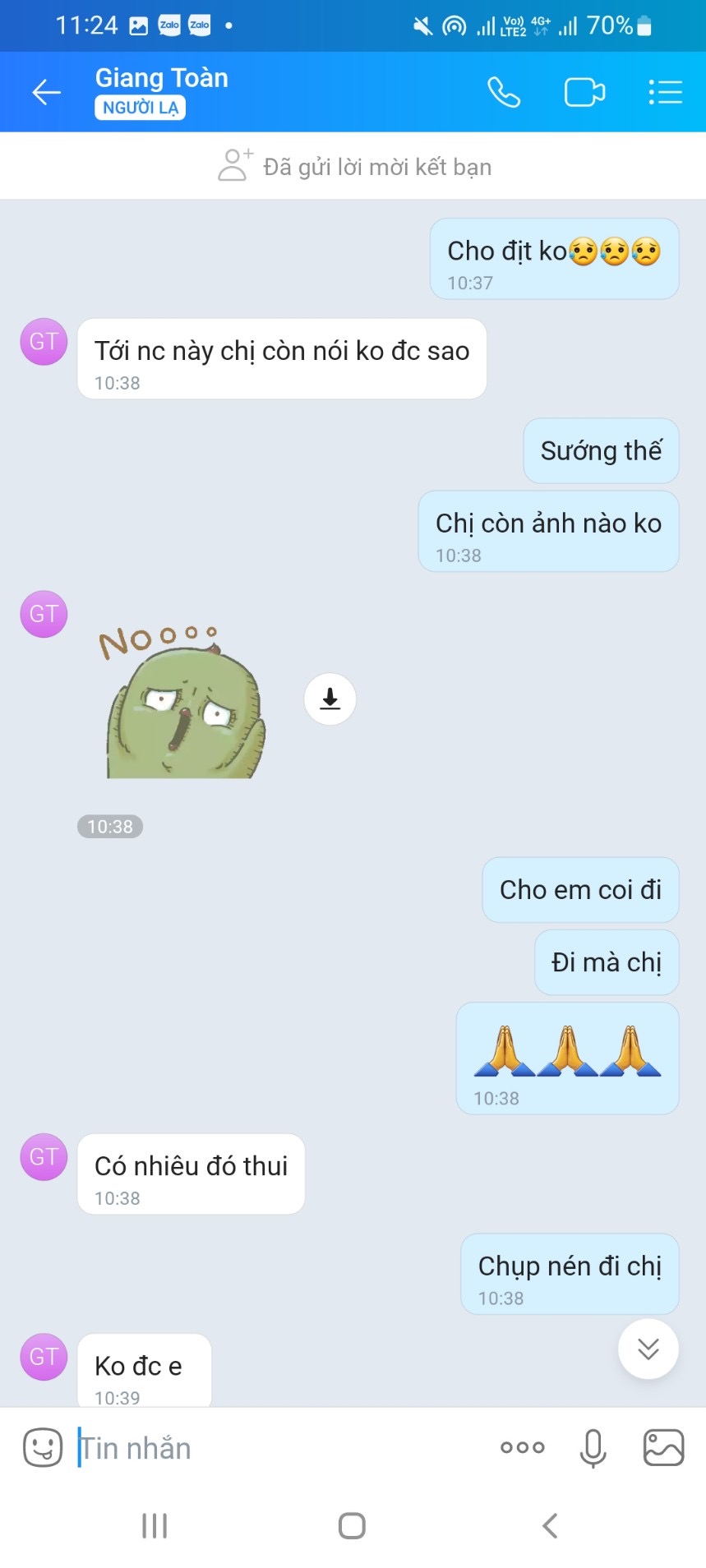Go back from Giang Toàn chat

(x=46, y=92)
